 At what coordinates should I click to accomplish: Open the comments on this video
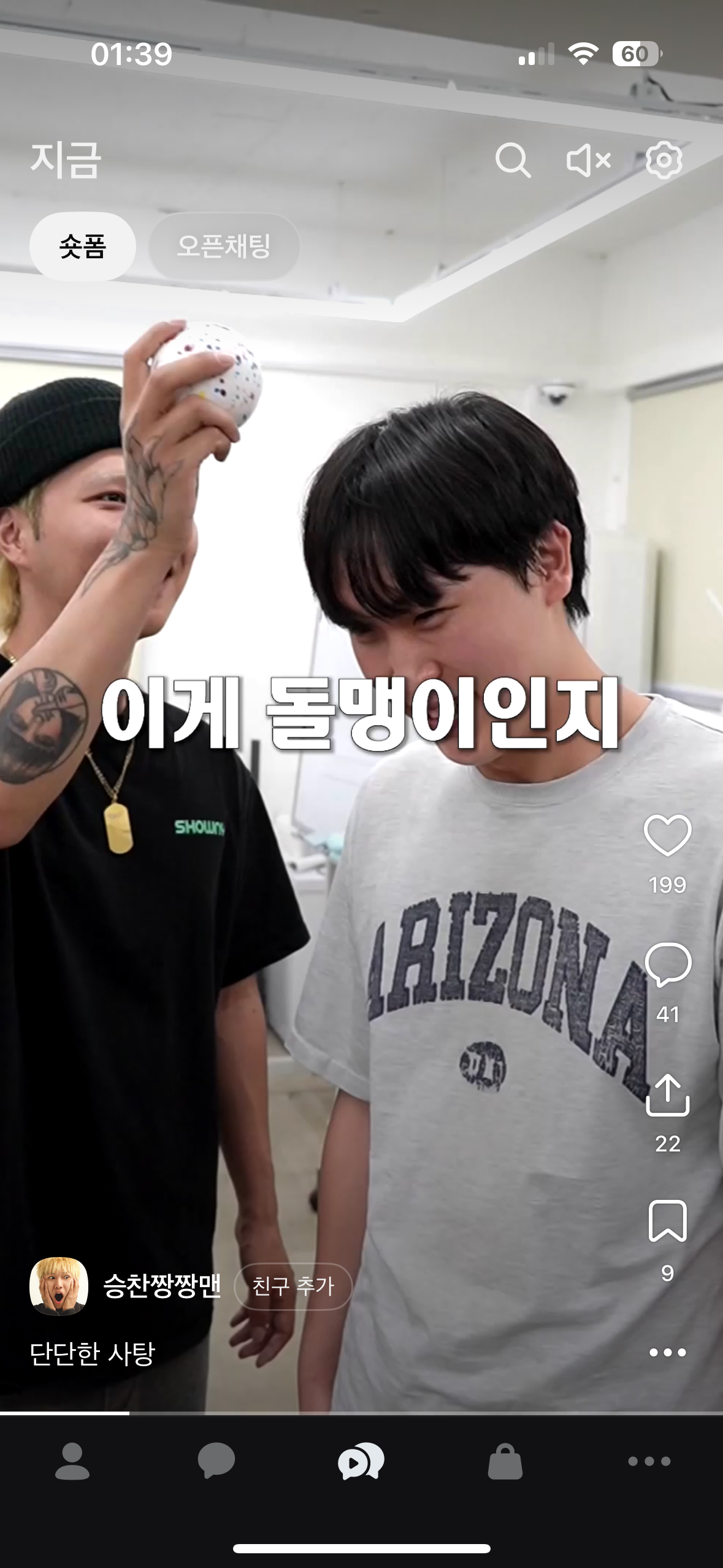coord(667,964)
